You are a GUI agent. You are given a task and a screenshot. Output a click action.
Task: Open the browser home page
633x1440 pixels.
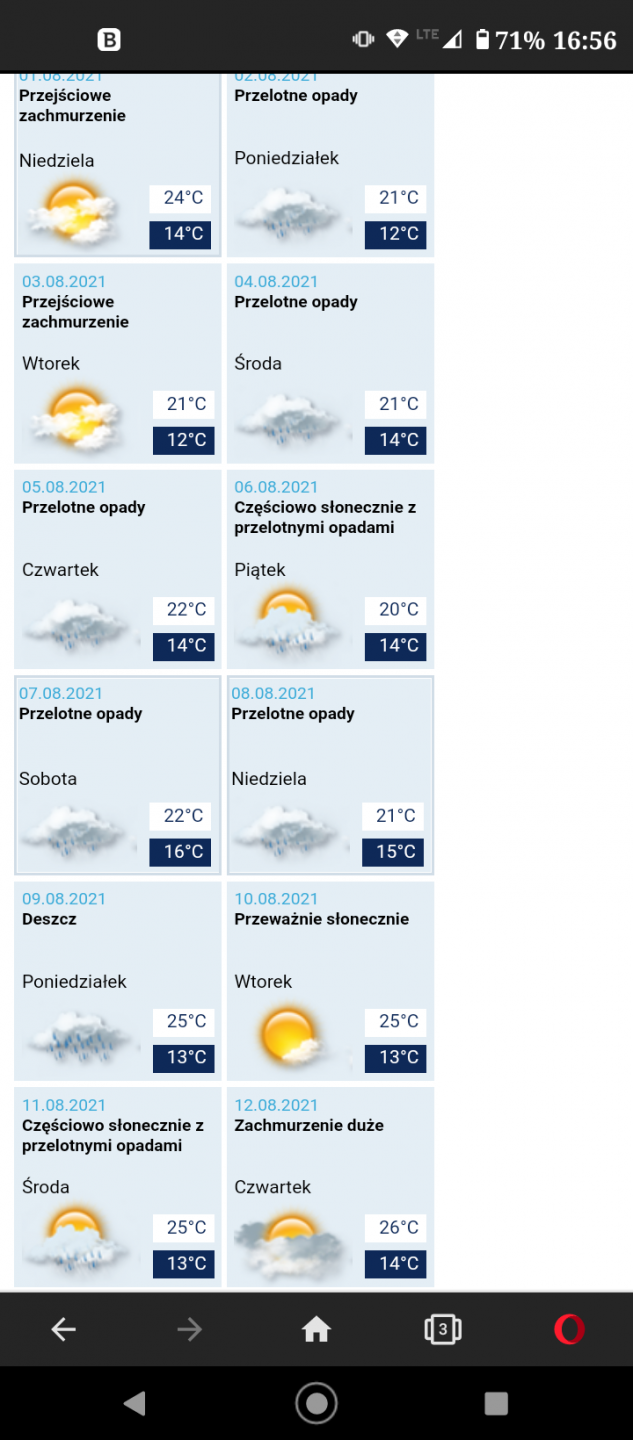click(316, 1329)
